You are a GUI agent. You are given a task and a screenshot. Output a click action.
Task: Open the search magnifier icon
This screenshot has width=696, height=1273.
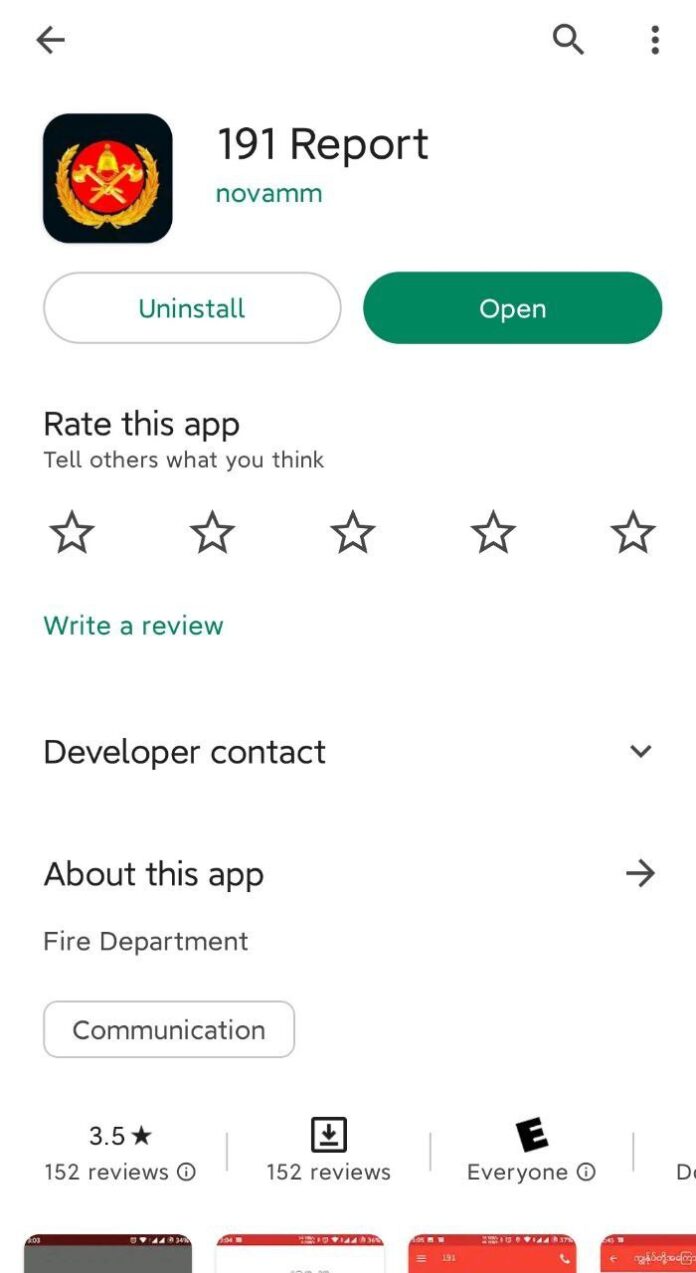coord(568,40)
